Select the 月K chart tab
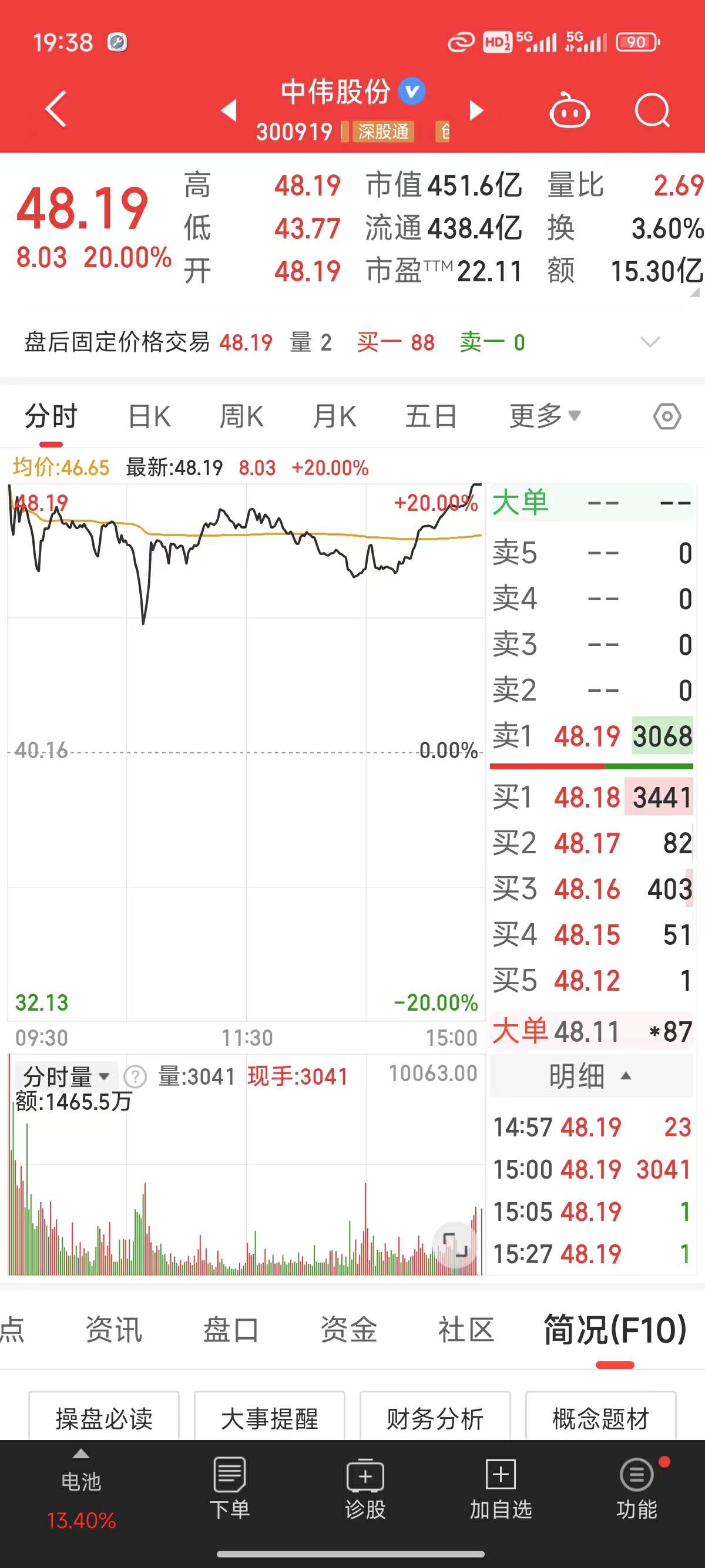 (334, 417)
